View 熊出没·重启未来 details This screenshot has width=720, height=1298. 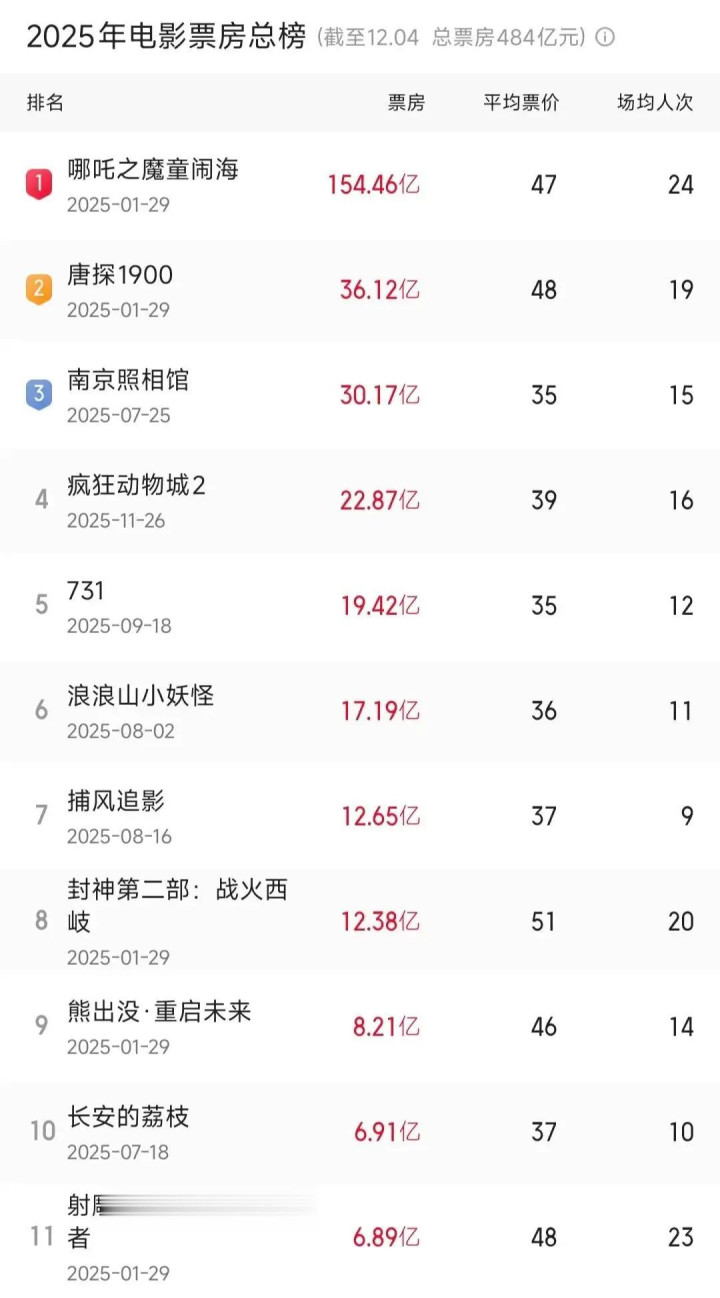pos(159,1012)
